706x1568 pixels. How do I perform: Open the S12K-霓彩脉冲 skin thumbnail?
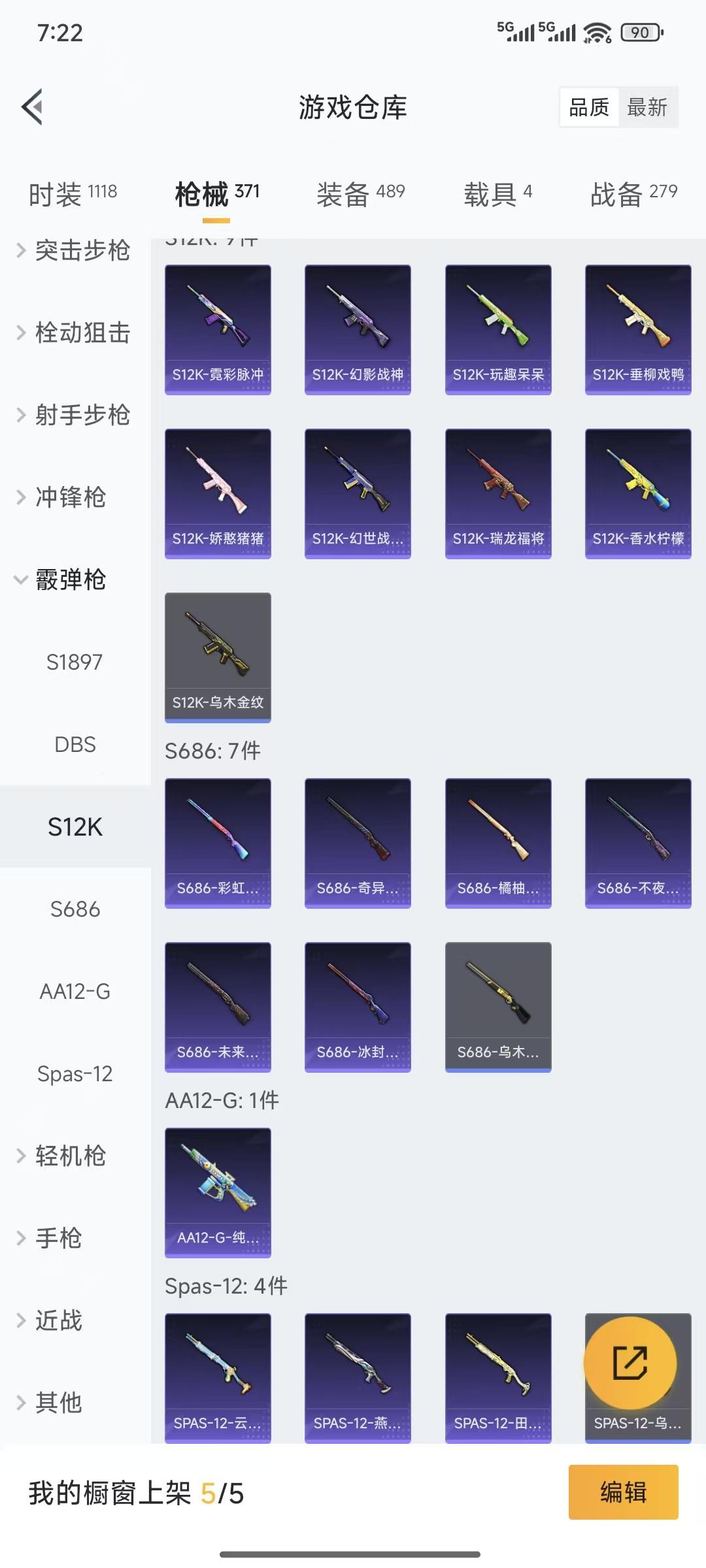coord(218,327)
